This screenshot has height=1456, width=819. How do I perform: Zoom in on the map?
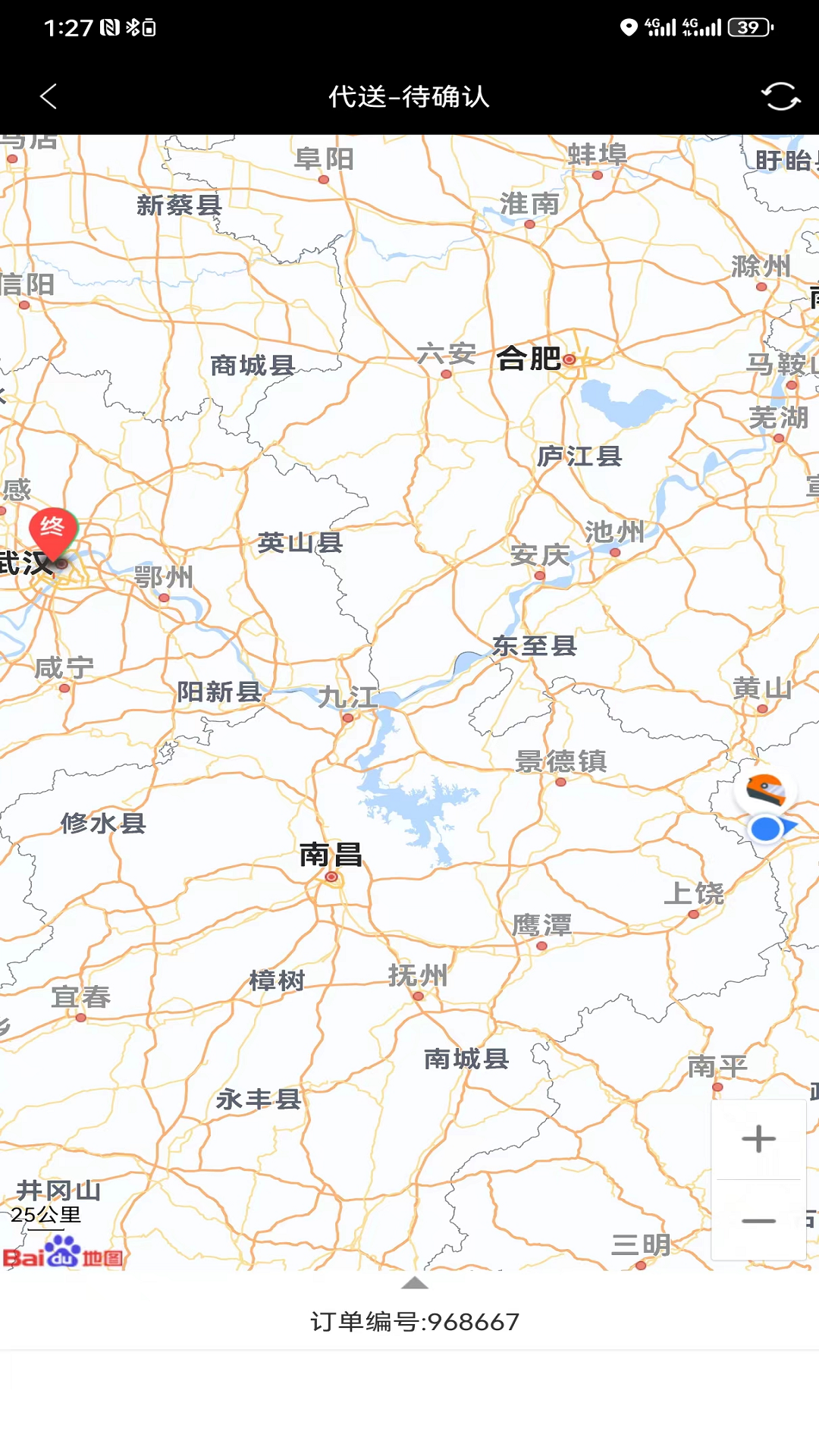(x=758, y=1139)
